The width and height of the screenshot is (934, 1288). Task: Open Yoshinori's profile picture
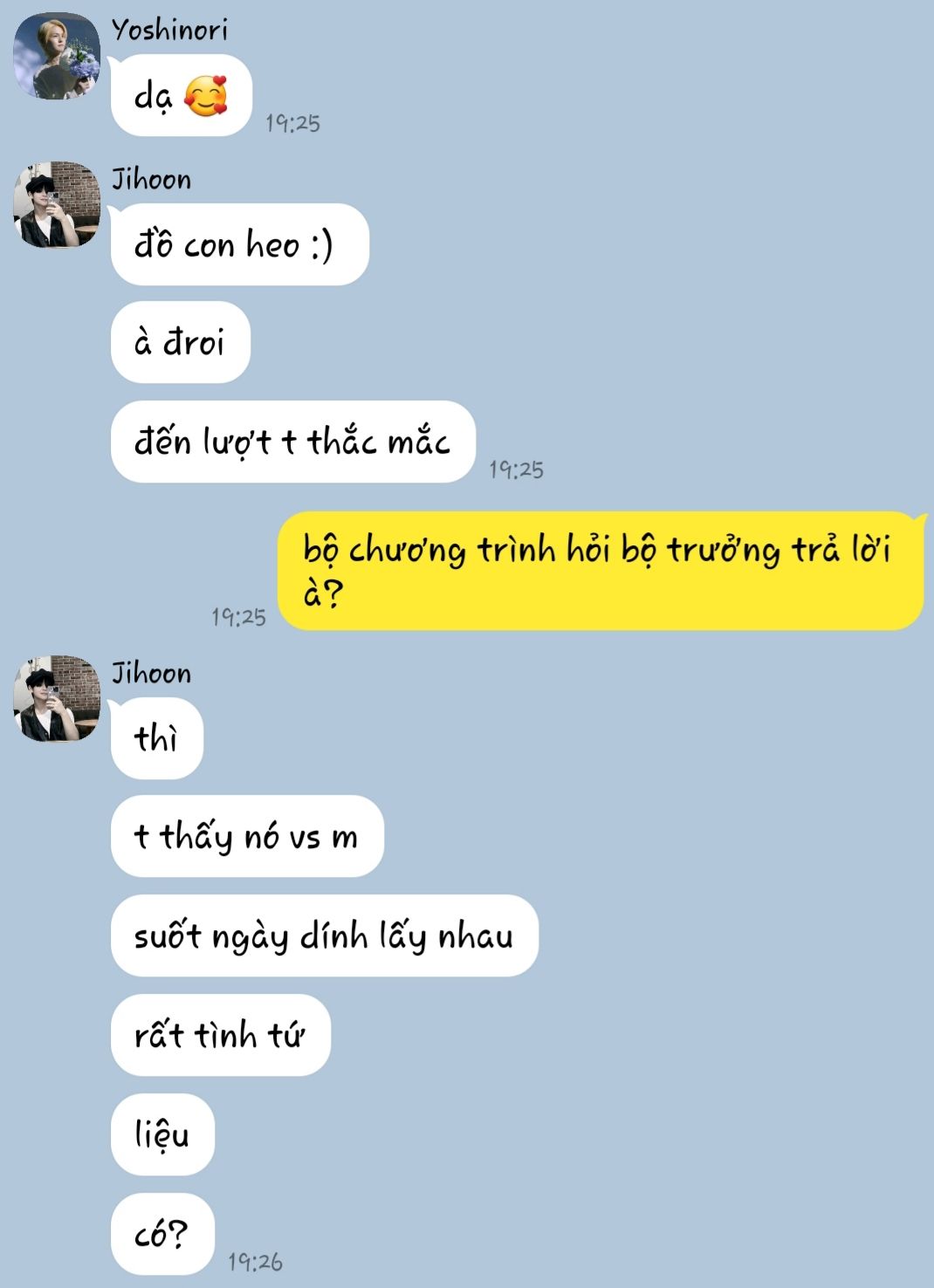pos(57,56)
